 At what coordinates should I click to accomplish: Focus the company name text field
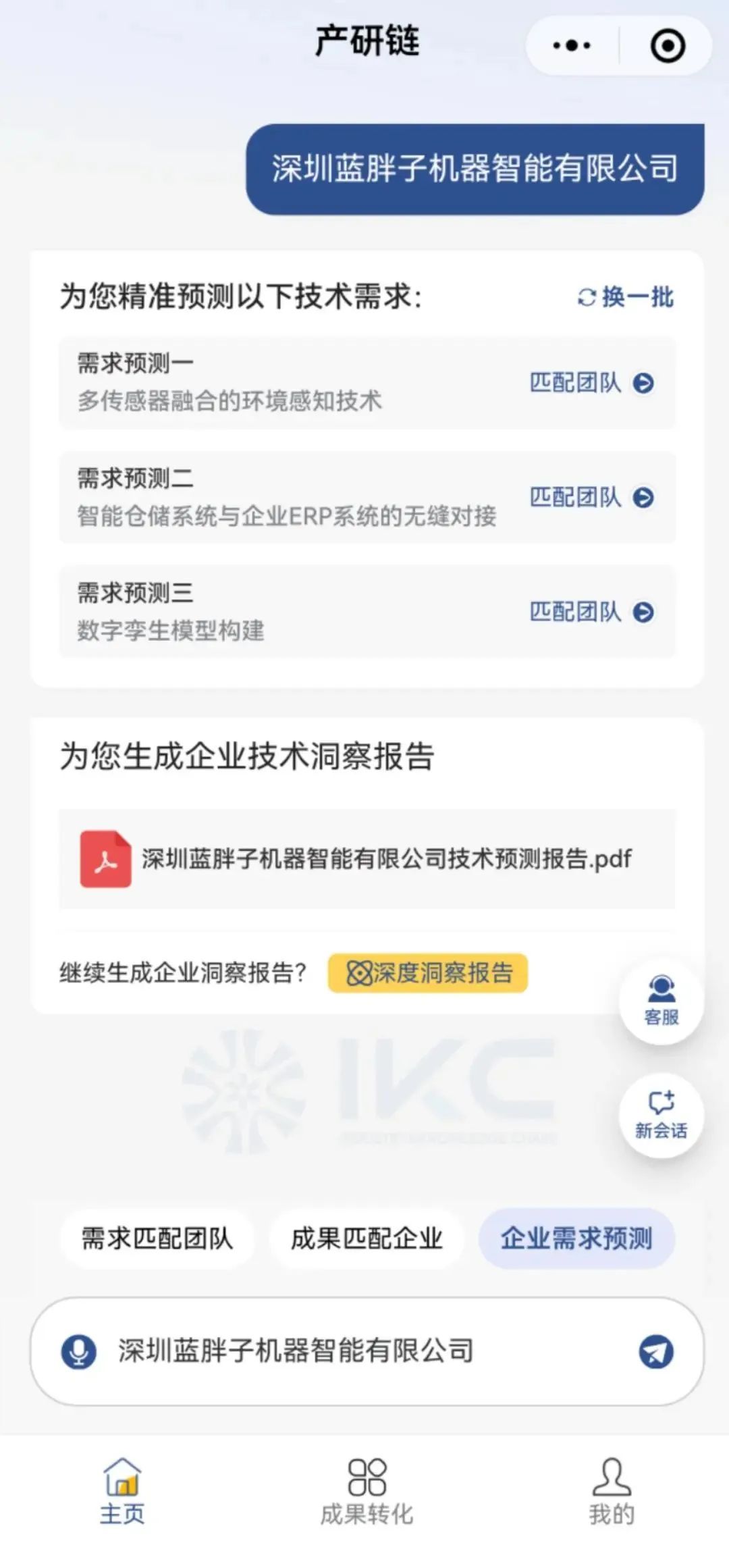pyautogui.click(x=364, y=1351)
